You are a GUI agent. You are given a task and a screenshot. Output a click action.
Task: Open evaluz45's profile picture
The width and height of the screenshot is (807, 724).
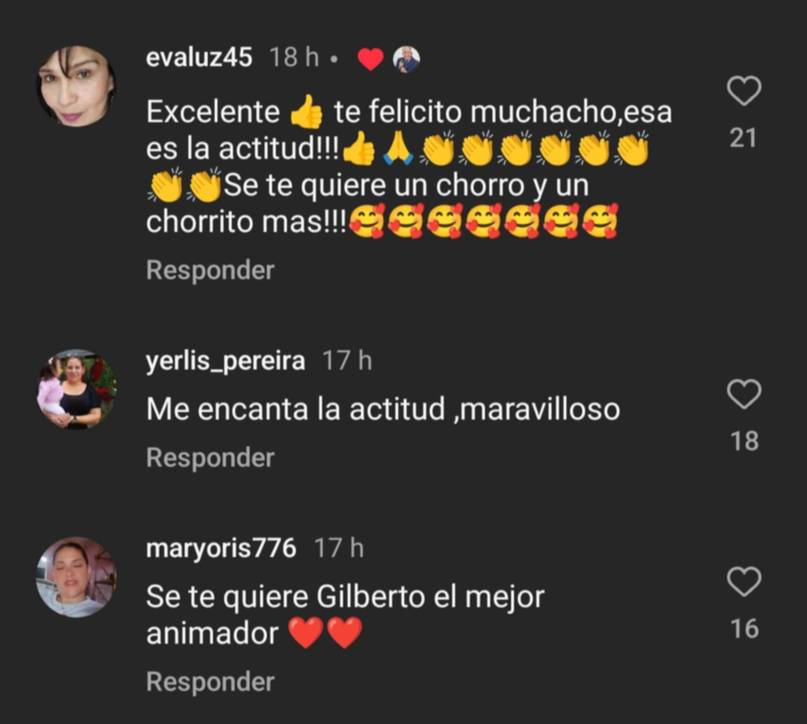pyautogui.click(x=76, y=86)
